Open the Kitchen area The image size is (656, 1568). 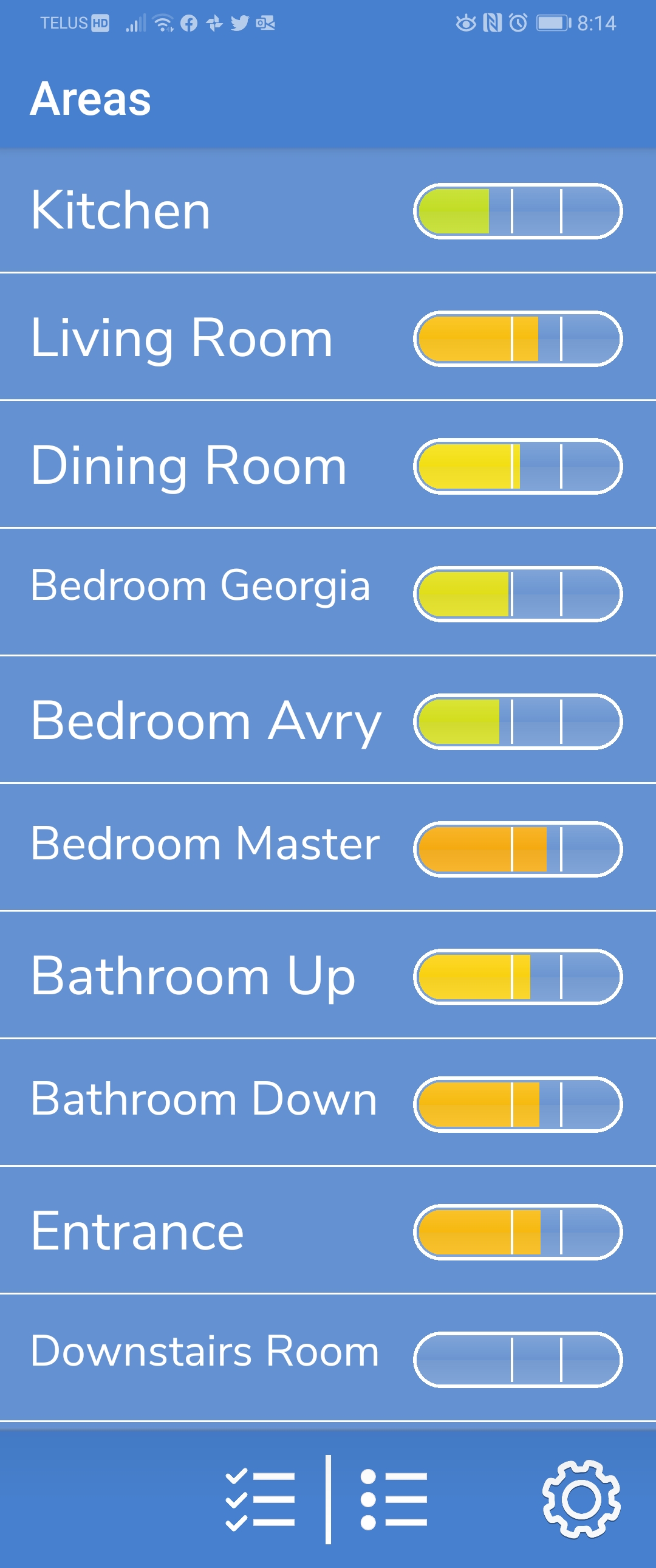121,211
